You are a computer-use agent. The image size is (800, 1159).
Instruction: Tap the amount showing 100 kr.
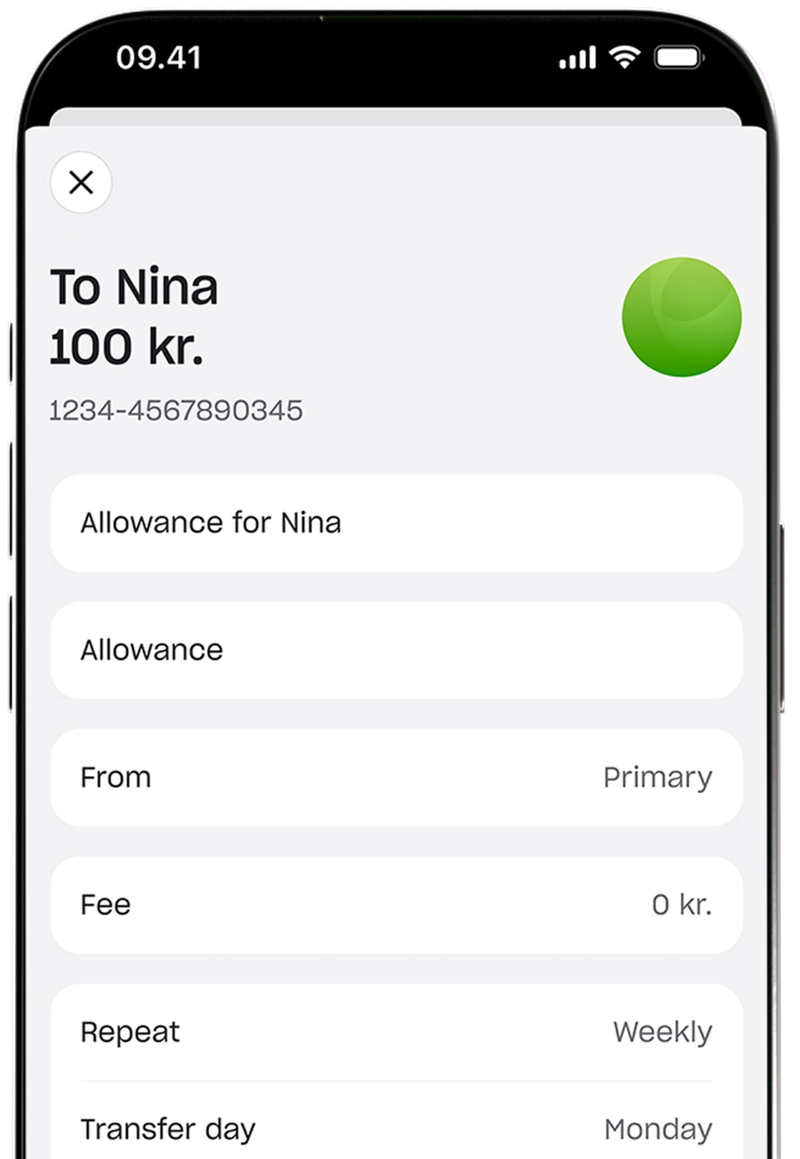click(129, 347)
